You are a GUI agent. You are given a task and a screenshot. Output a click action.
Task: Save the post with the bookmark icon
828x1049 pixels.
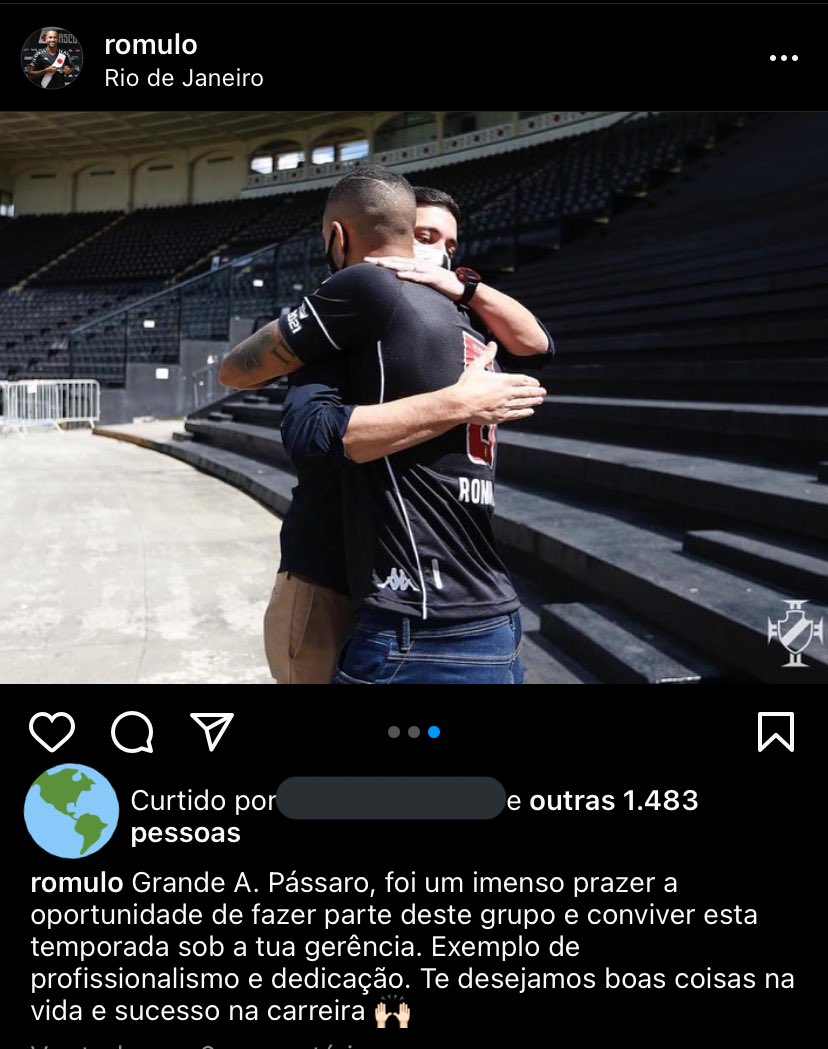tap(776, 732)
